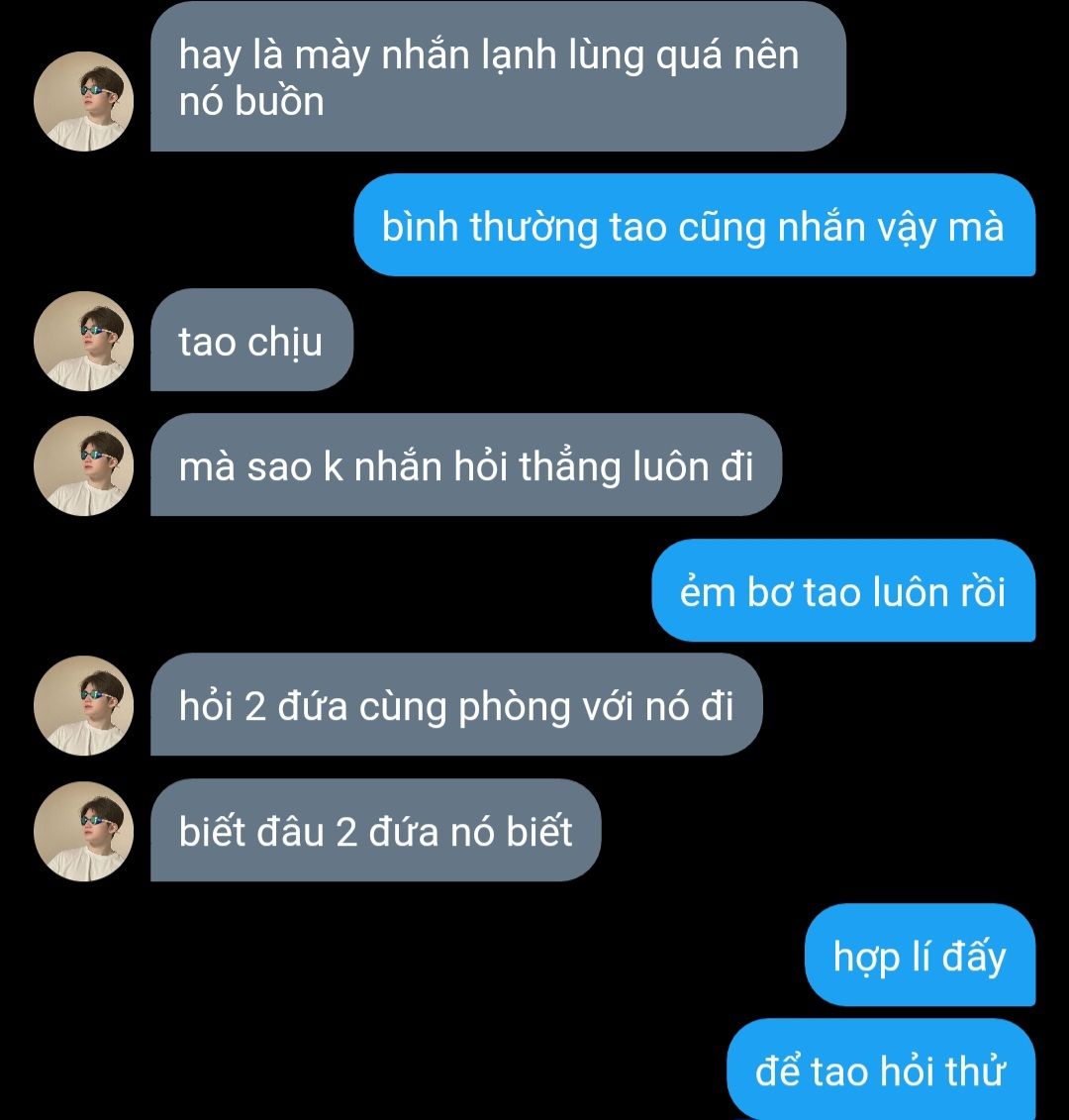
Task: Tap the "ẻm bơ tao luôn rồi" message bubble
Action: click(842, 591)
